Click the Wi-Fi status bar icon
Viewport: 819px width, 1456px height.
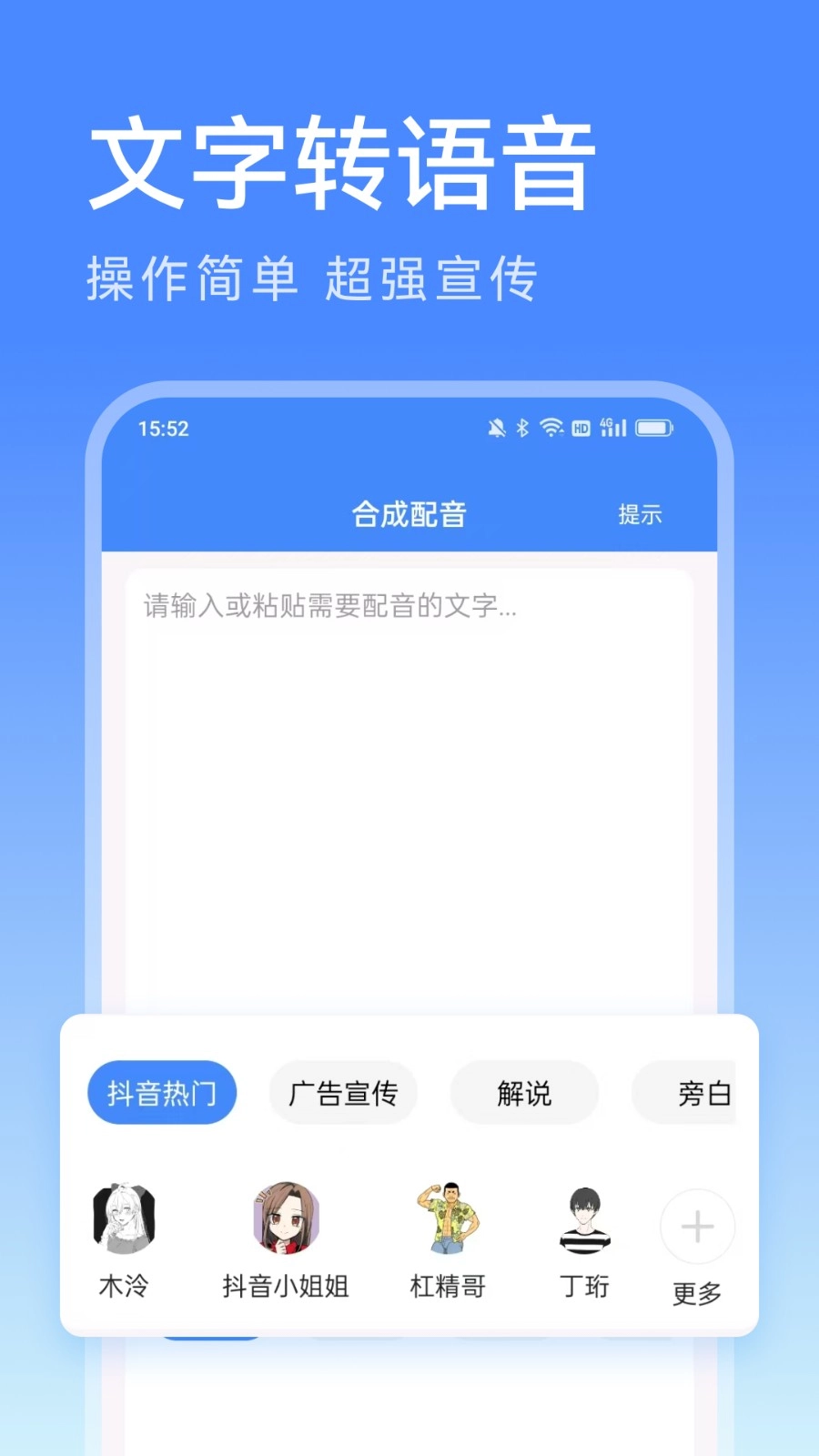tap(551, 427)
